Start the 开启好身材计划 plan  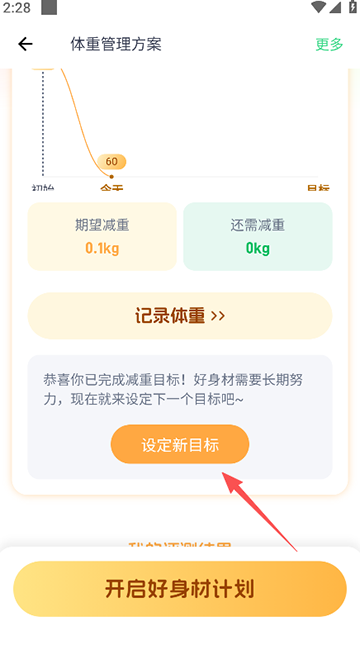[x=180, y=589]
